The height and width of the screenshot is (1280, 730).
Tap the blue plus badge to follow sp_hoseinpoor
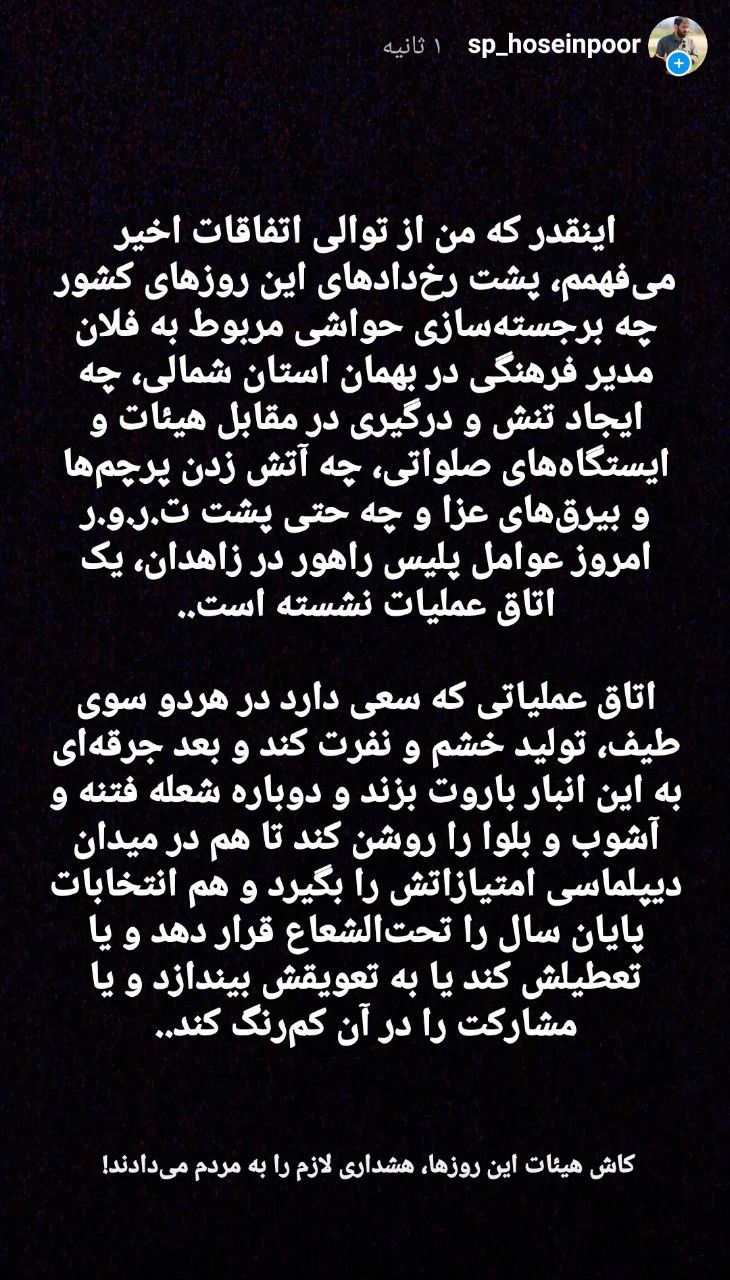point(678,62)
